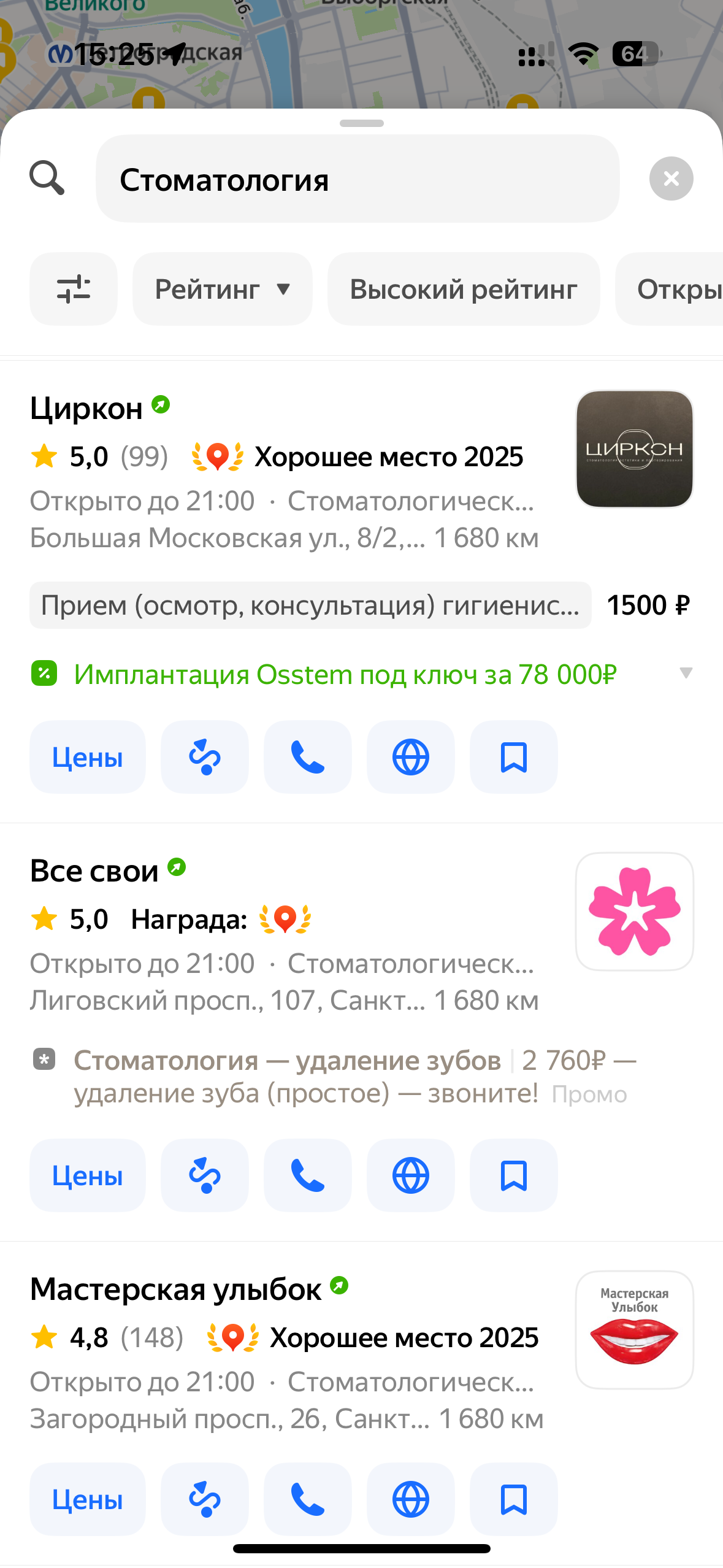Image resolution: width=723 pixels, height=1568 pixels.
Task: Clear the search field with the X button
Action: (x=670, y=179)
